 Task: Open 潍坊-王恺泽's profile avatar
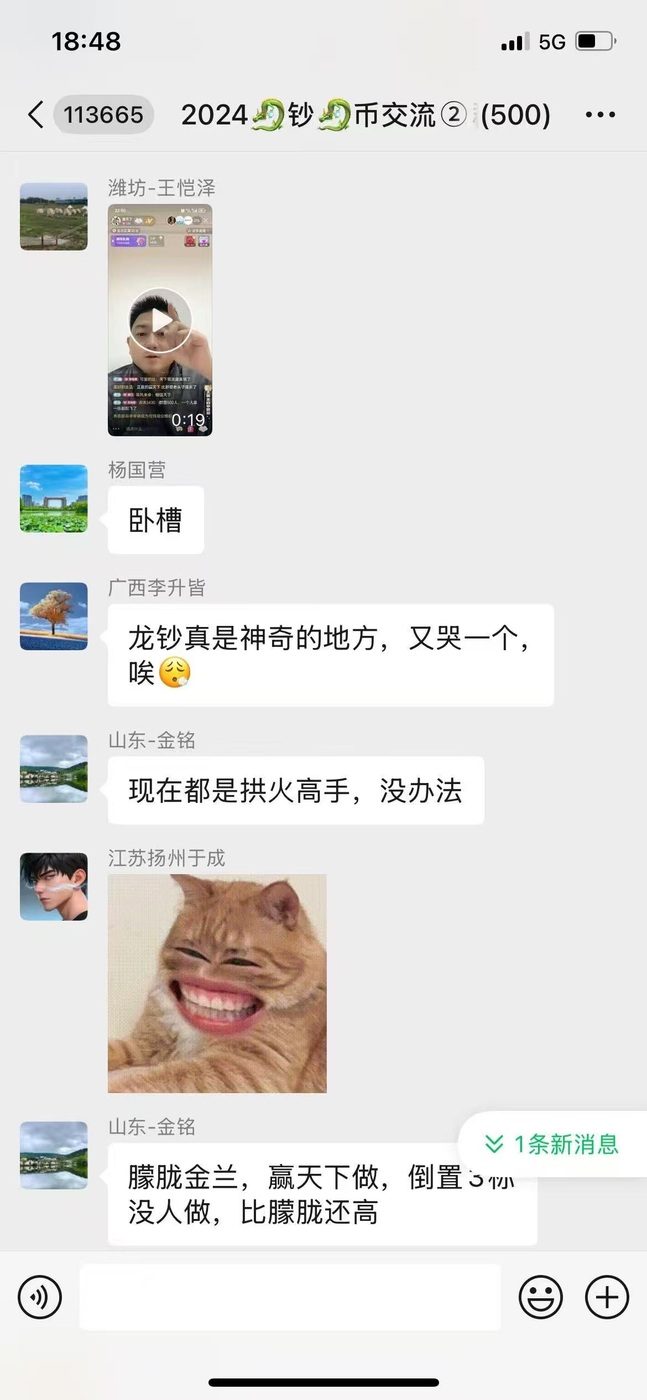[x=54, y=216]
